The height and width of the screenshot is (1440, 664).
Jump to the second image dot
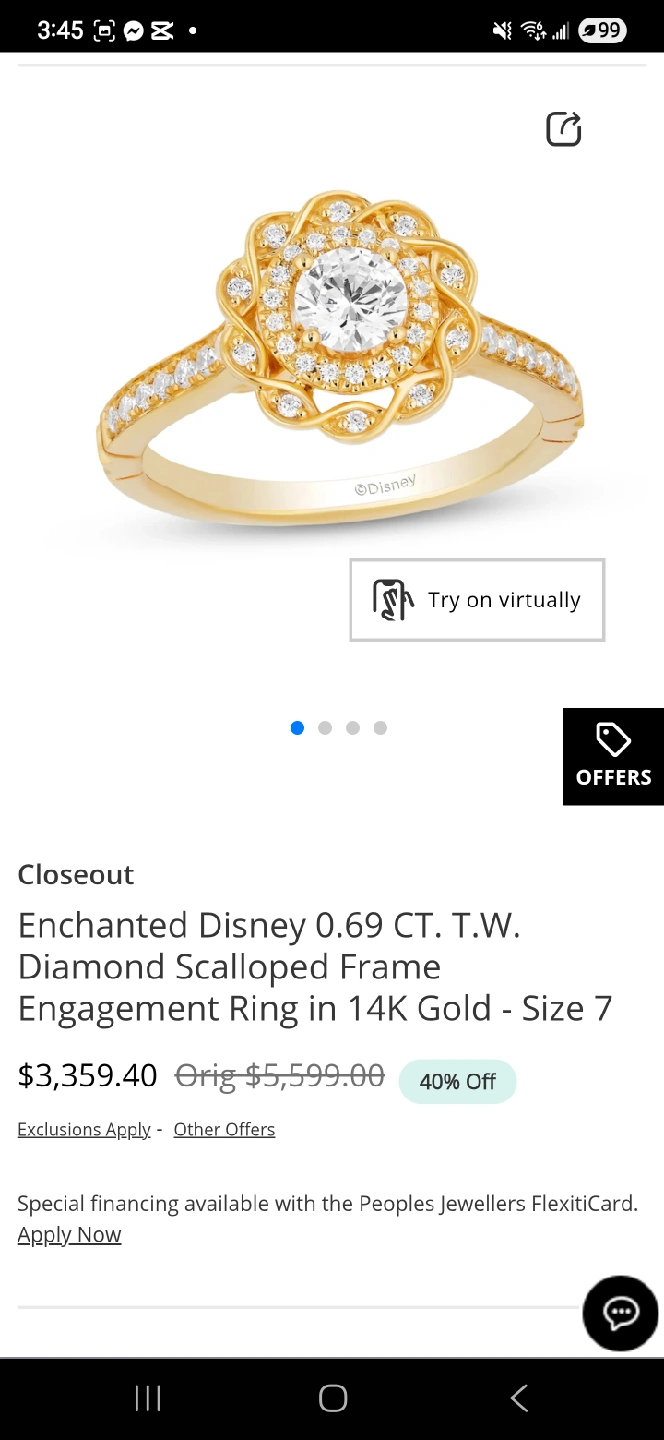(x=325, y=728)
